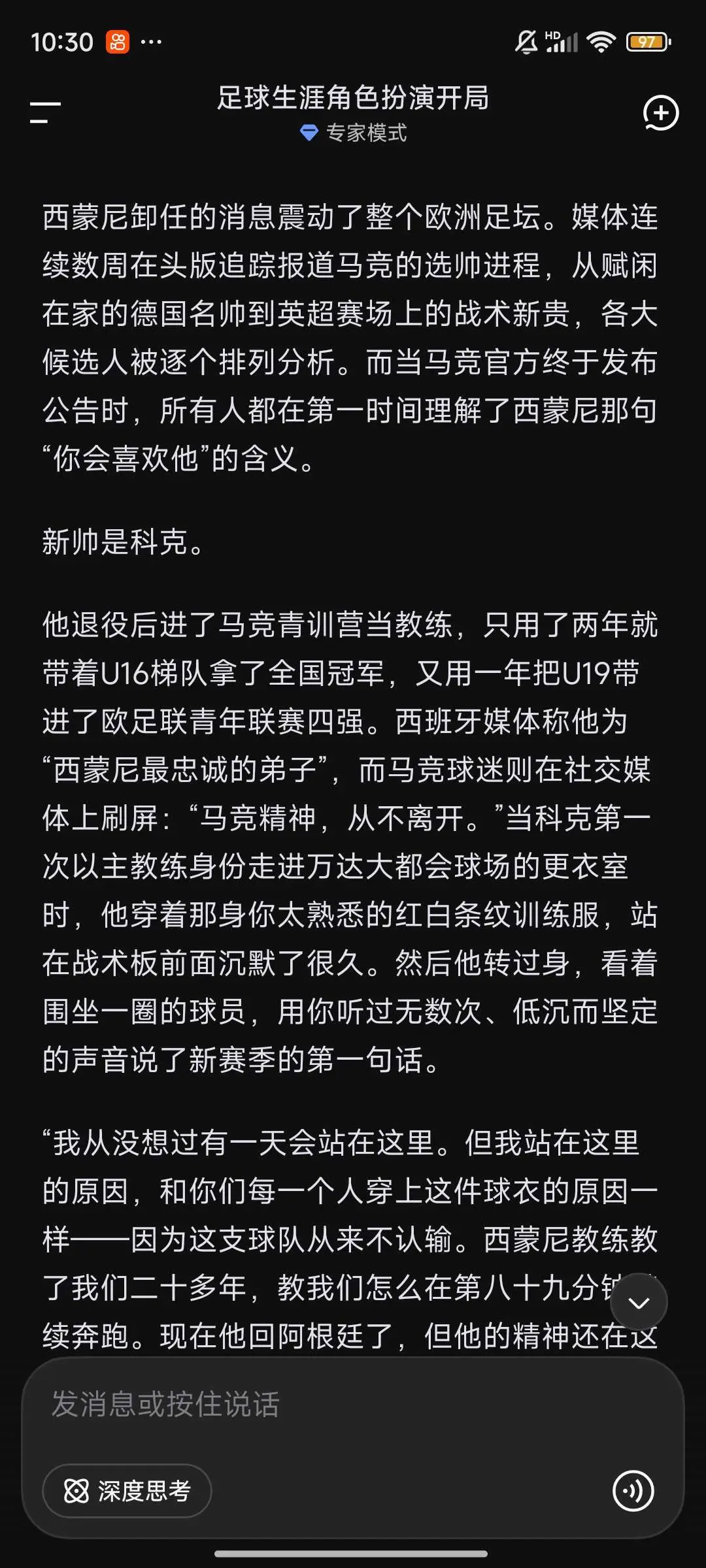Image resolution: width=706 pixels, height=1568 pixels.
Task: Tap the voice input icon
Action: [x=633, y=1491]
